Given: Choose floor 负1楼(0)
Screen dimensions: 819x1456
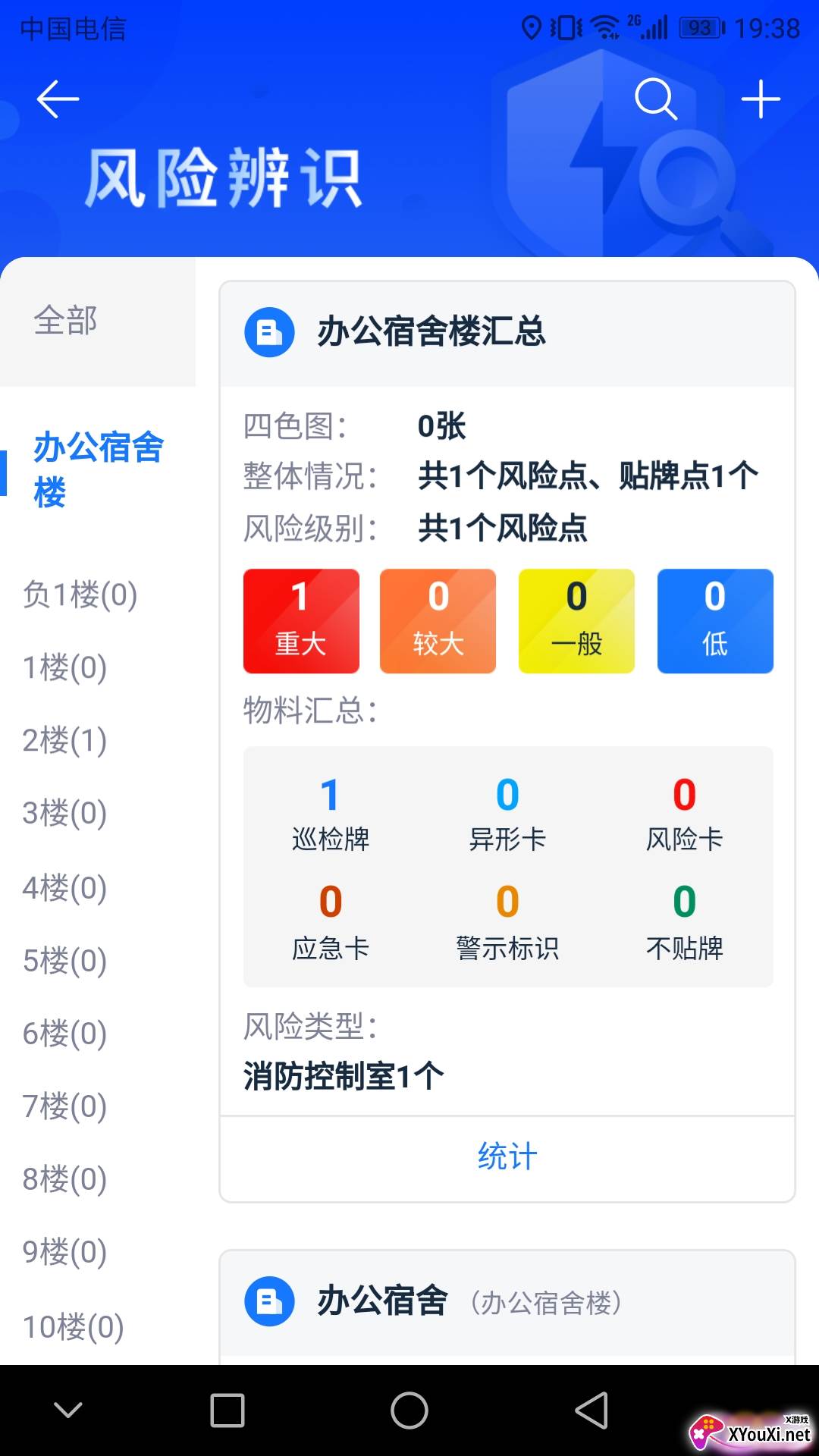Looking at the screenshot, I should tap(80, 595).
